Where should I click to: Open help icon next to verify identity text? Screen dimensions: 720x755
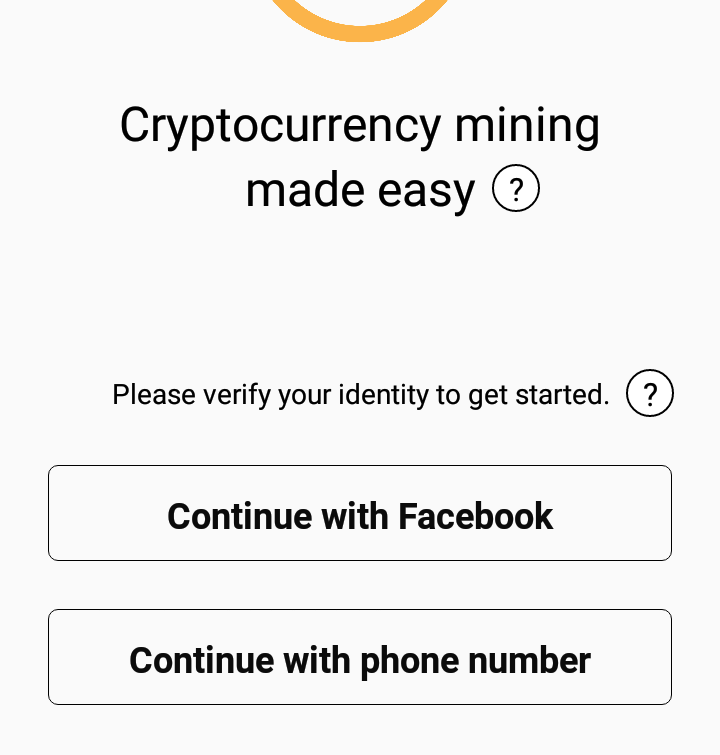(x=650, y=394)
